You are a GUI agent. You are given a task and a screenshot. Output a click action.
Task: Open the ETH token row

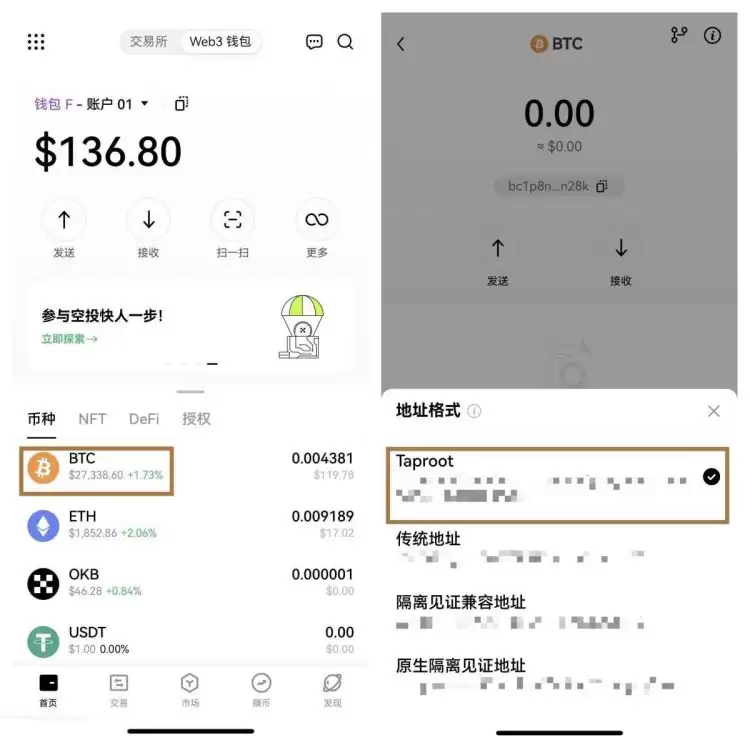(190, 525)
